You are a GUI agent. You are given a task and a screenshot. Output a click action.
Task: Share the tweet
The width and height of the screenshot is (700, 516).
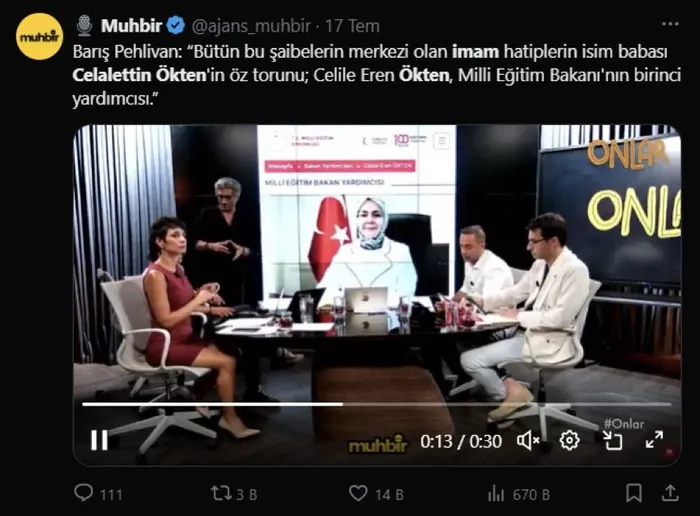pyautogui.click(x=670, y=494)
